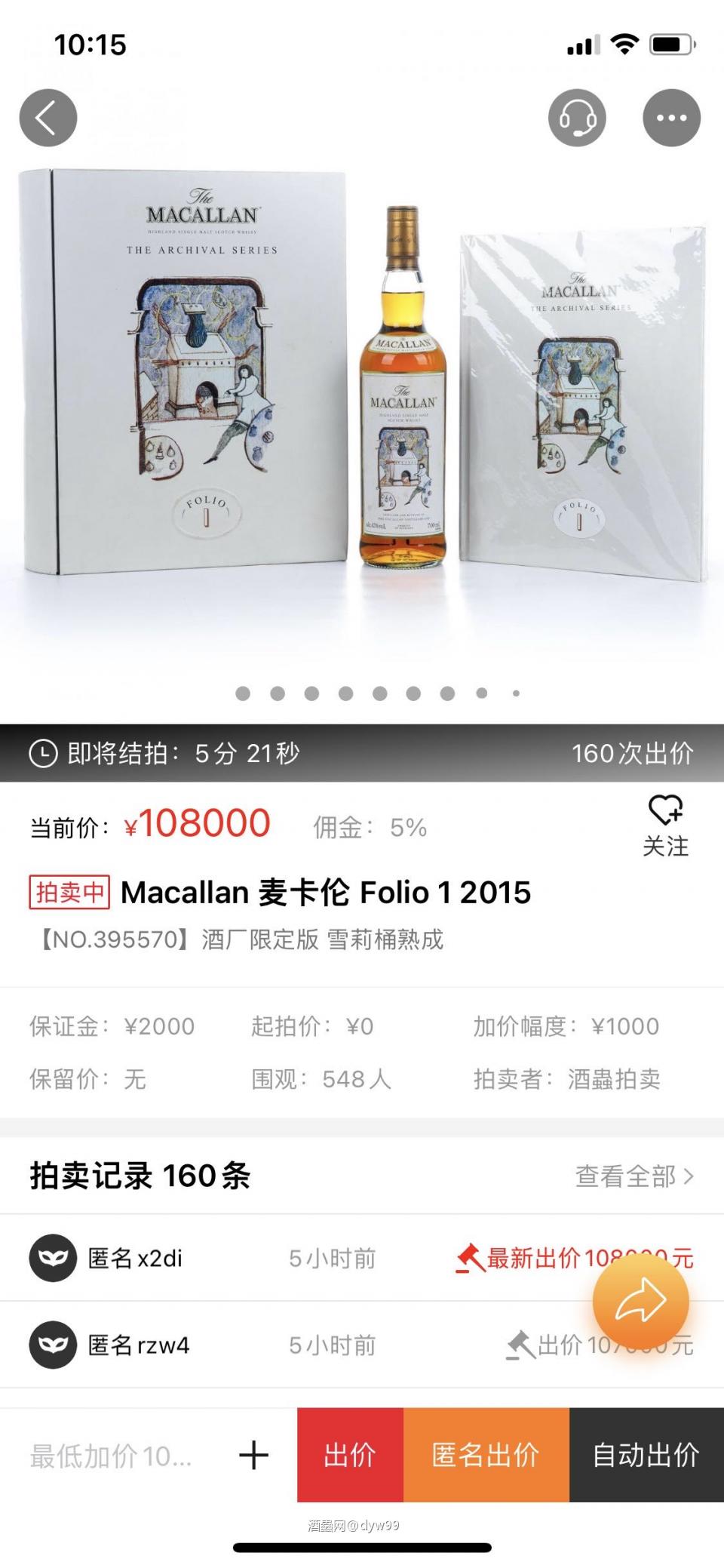Toggle the 拍卖中 status badge
724x1568 pixels.
(69, 893)
